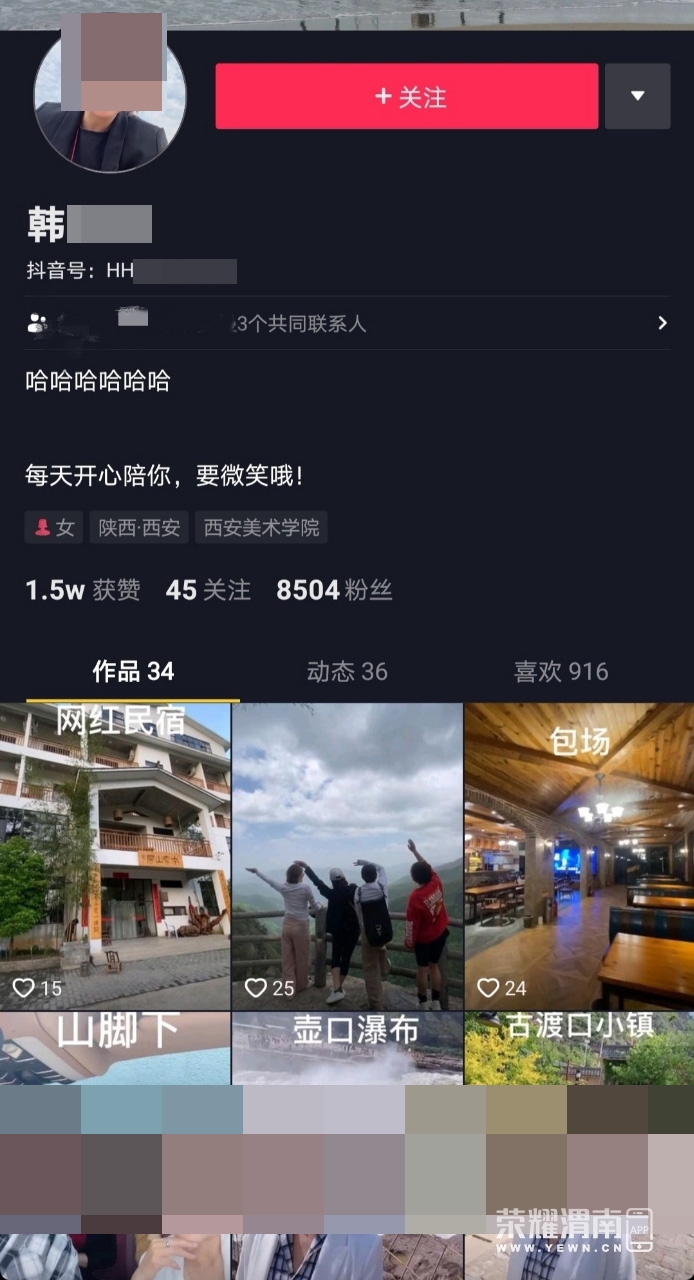The image size is (694, 1280).
Task: View the 8504 粉丝 followers list
Action: 334,590
